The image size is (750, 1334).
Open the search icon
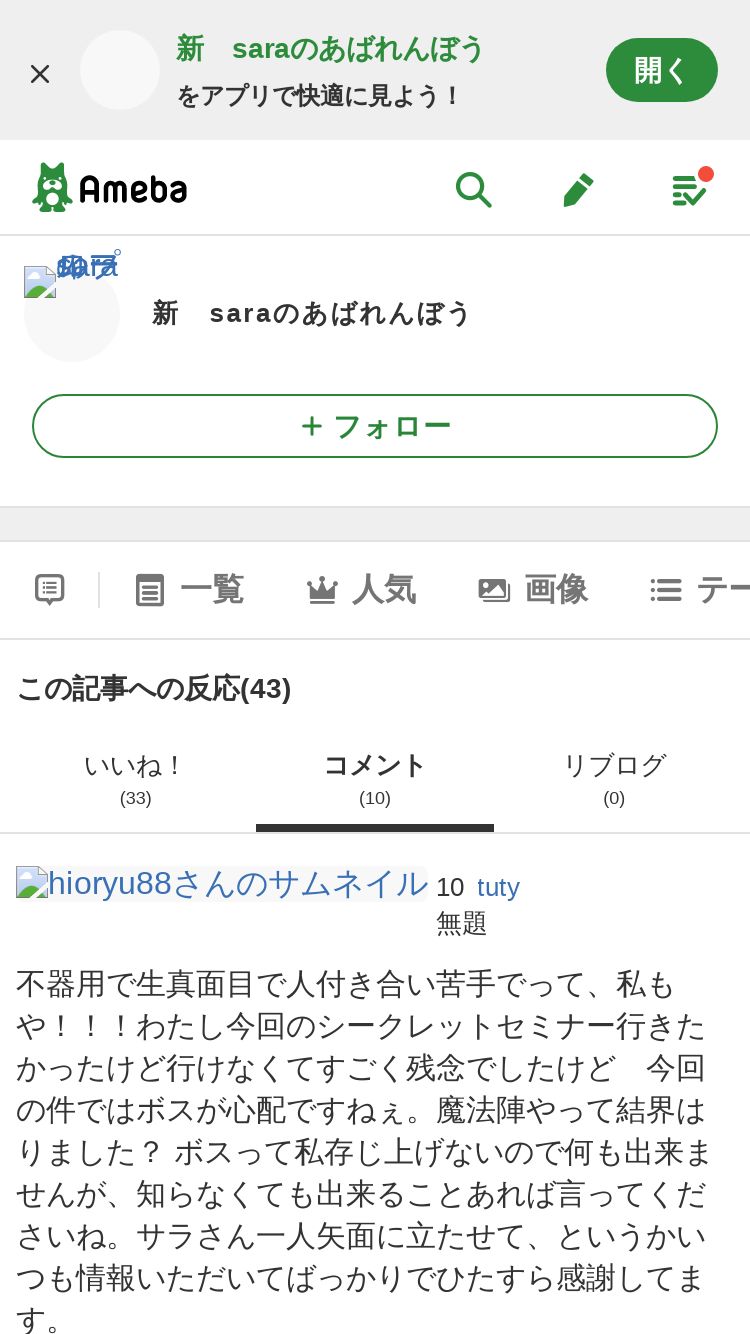pyautogui.click(x=472, y=188)
